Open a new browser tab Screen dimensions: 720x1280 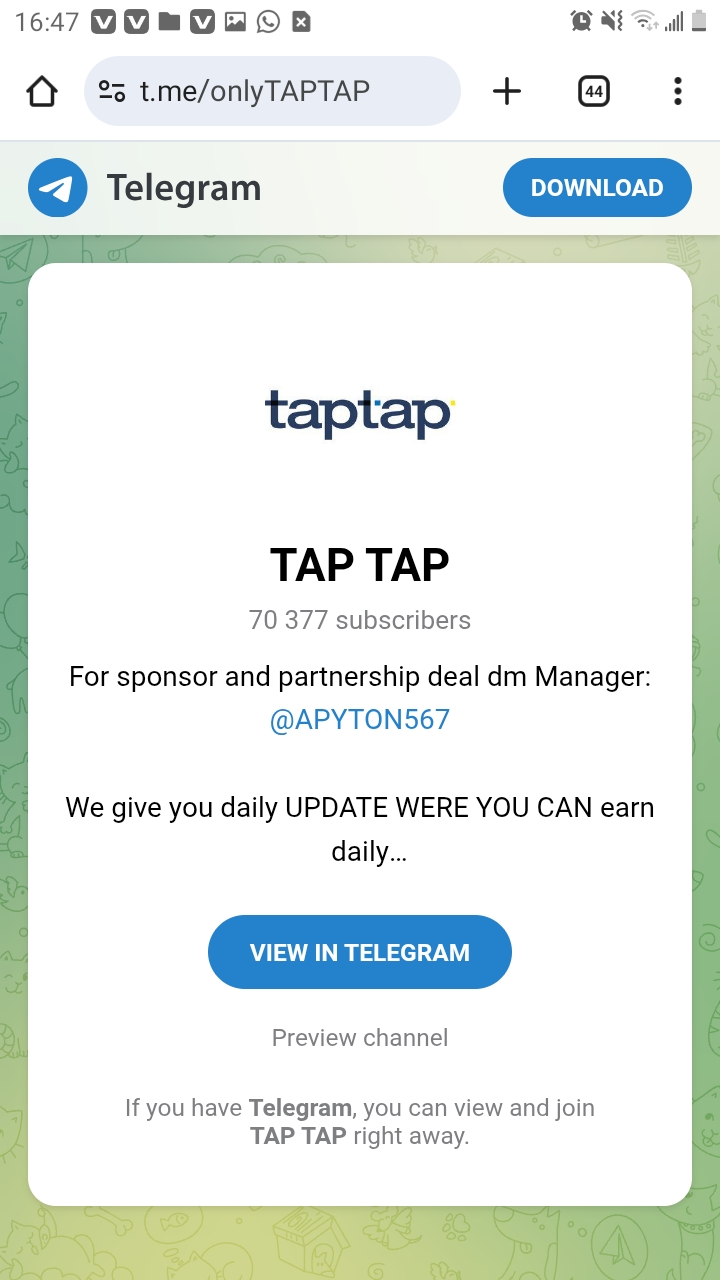click(x=507, y=92)
